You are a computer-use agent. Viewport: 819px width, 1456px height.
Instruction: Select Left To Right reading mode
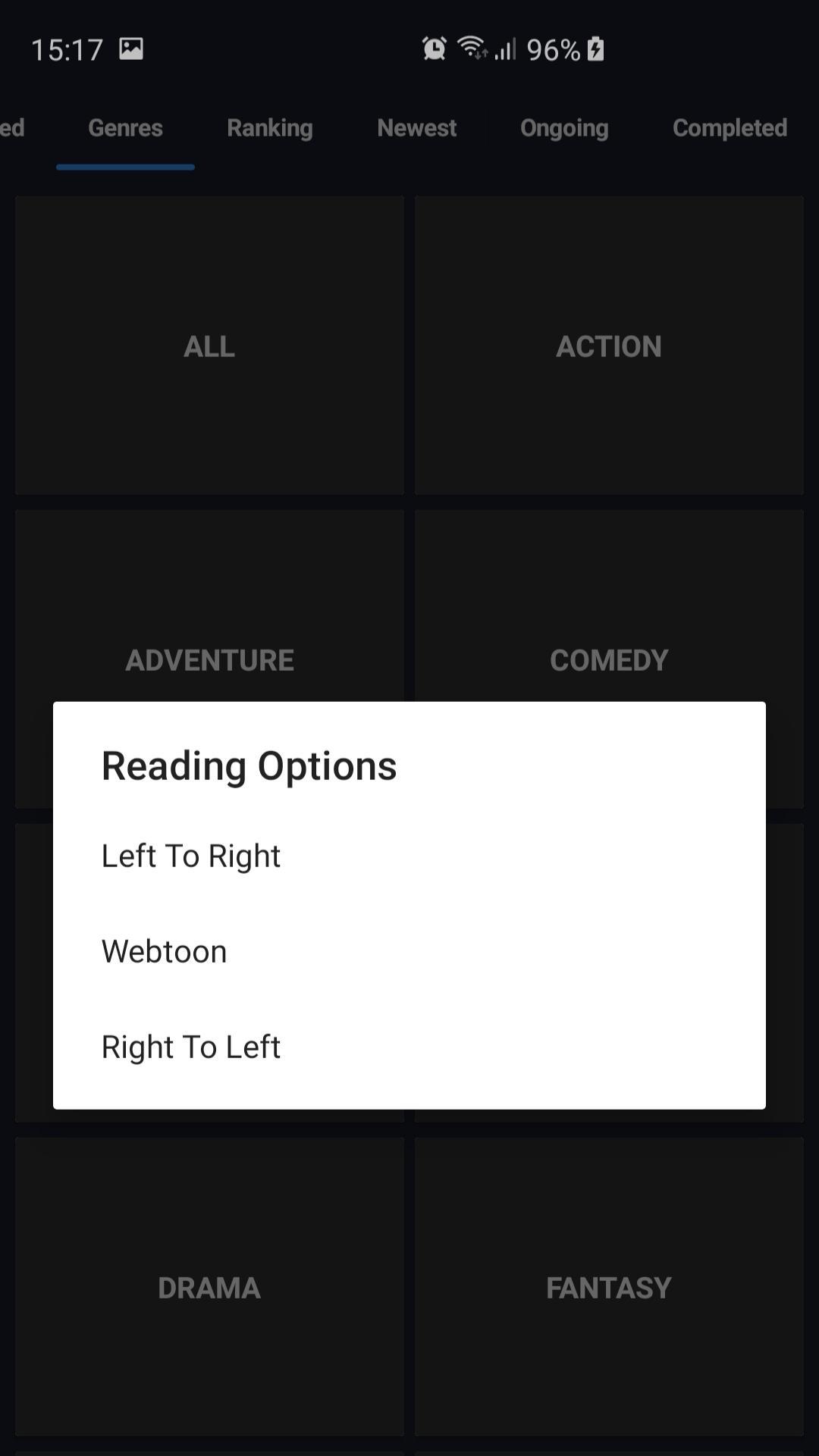pyautogui.click(x=191, y=856)
